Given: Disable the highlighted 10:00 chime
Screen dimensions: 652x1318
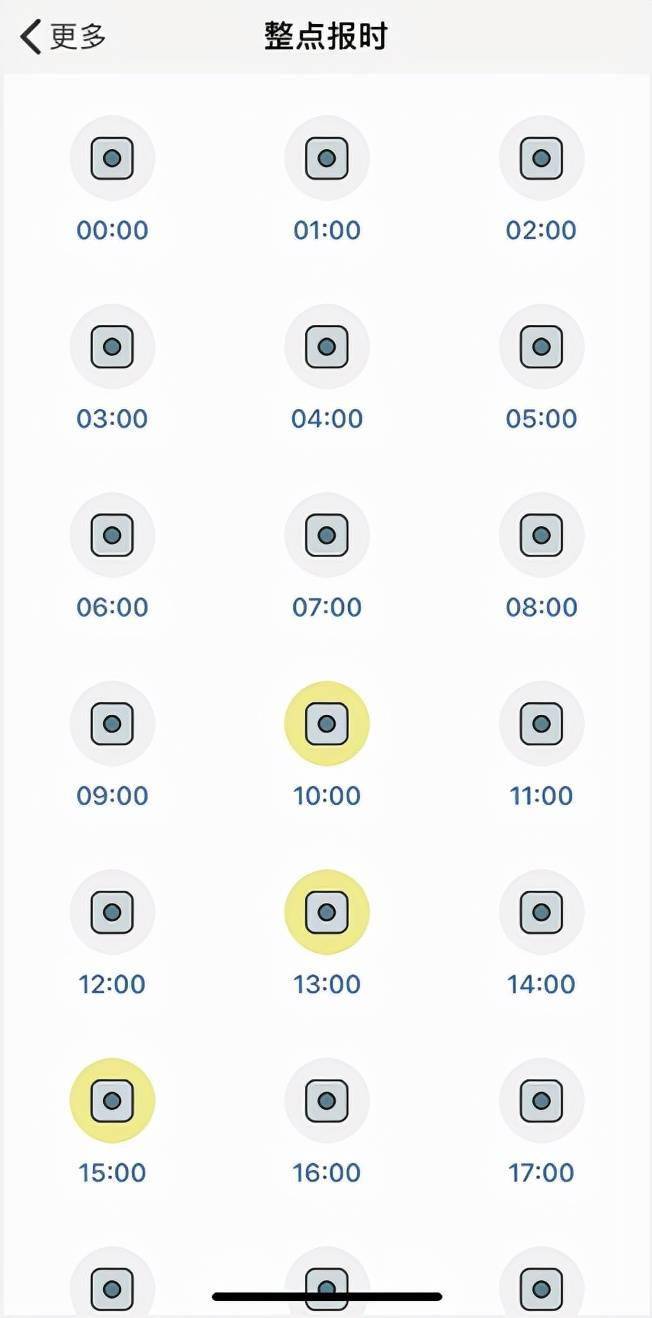Looking at the screenshot, I should point(327,724).
